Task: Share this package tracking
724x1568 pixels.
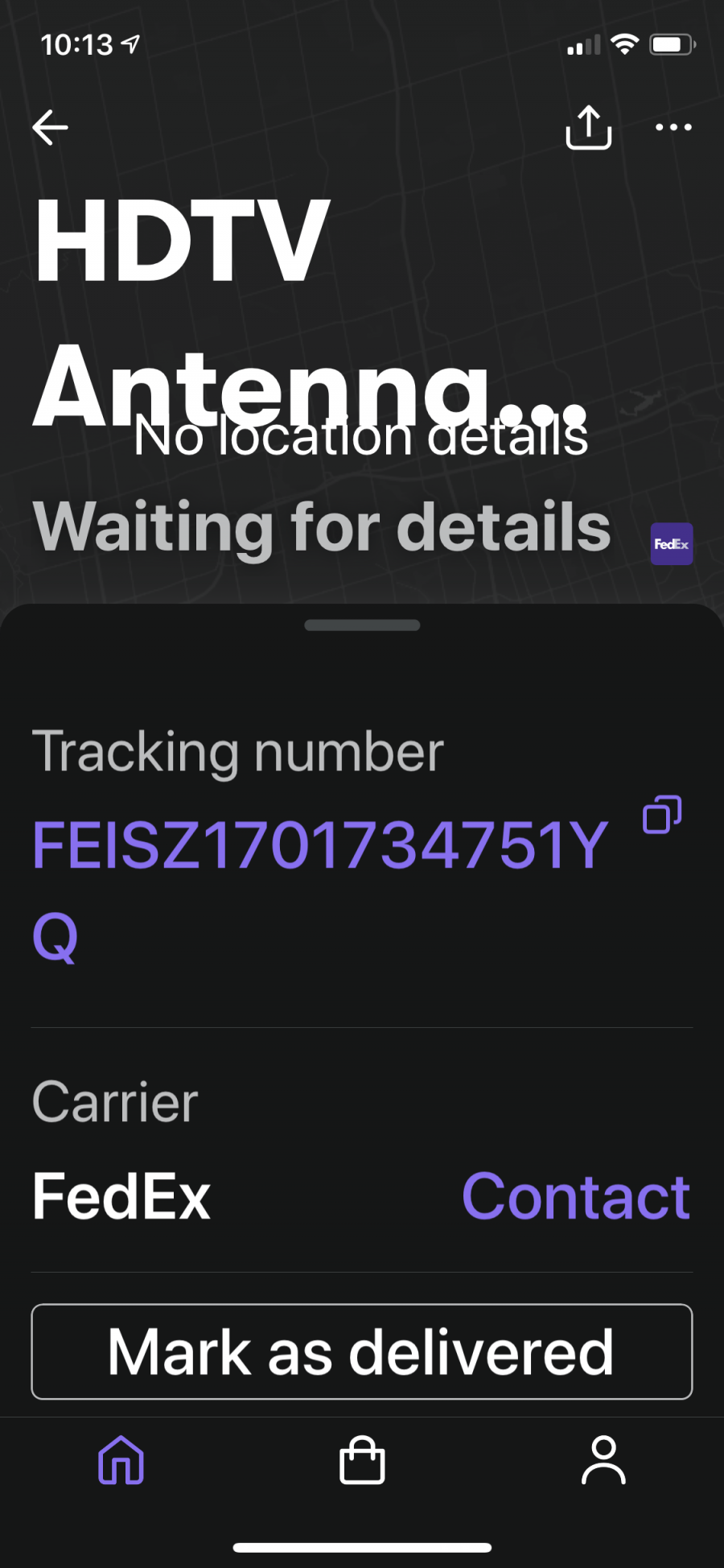Action: [x=589, y=127]
